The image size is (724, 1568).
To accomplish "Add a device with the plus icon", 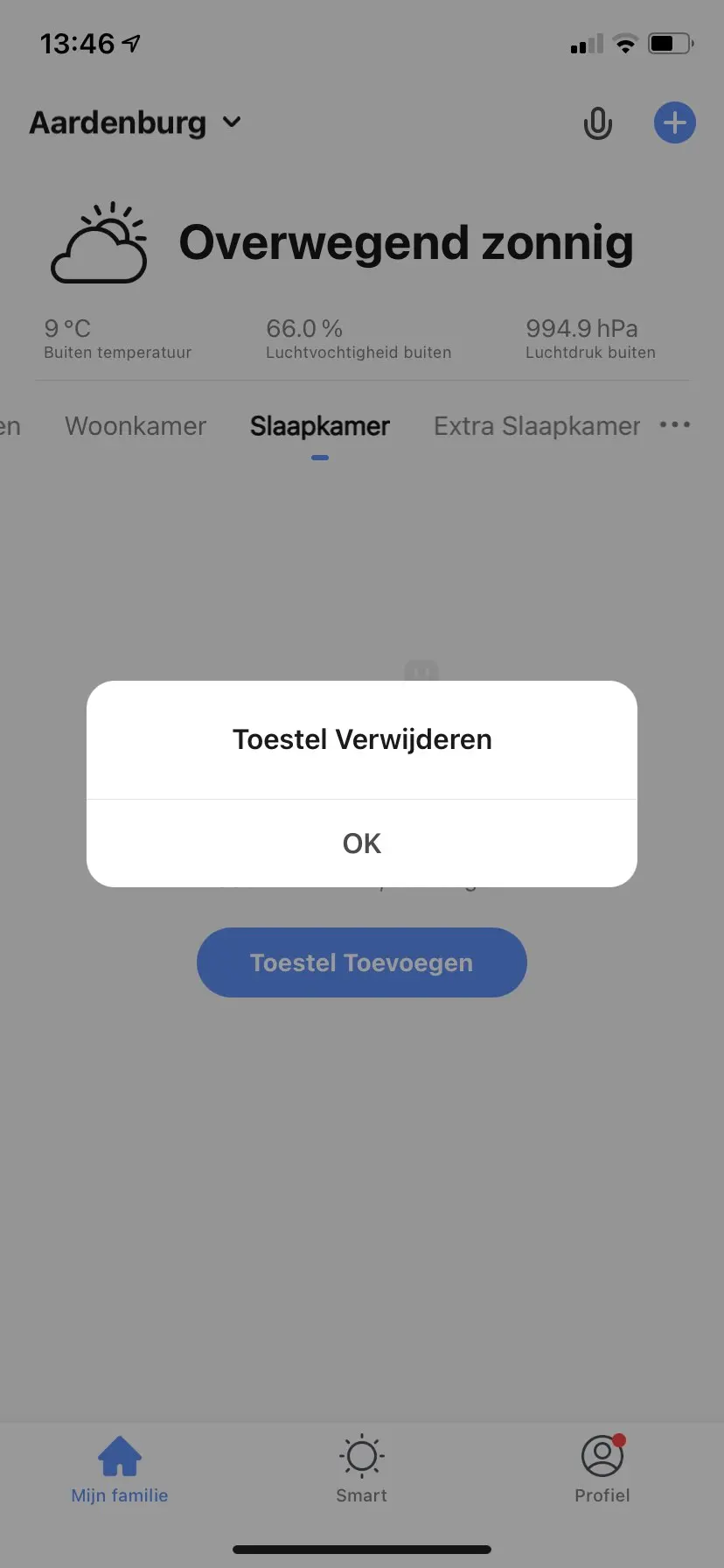I will [674, 122].
